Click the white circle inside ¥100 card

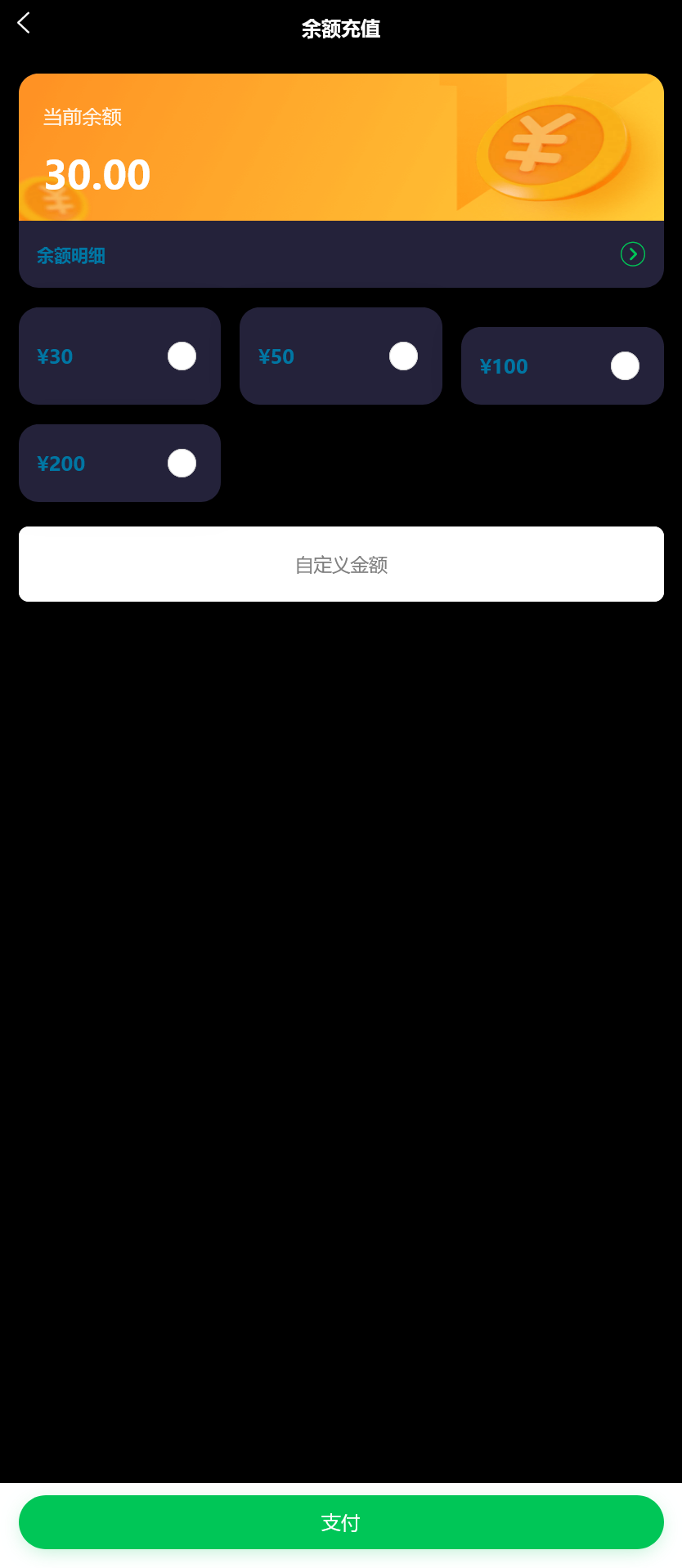(x=624, y=366)
